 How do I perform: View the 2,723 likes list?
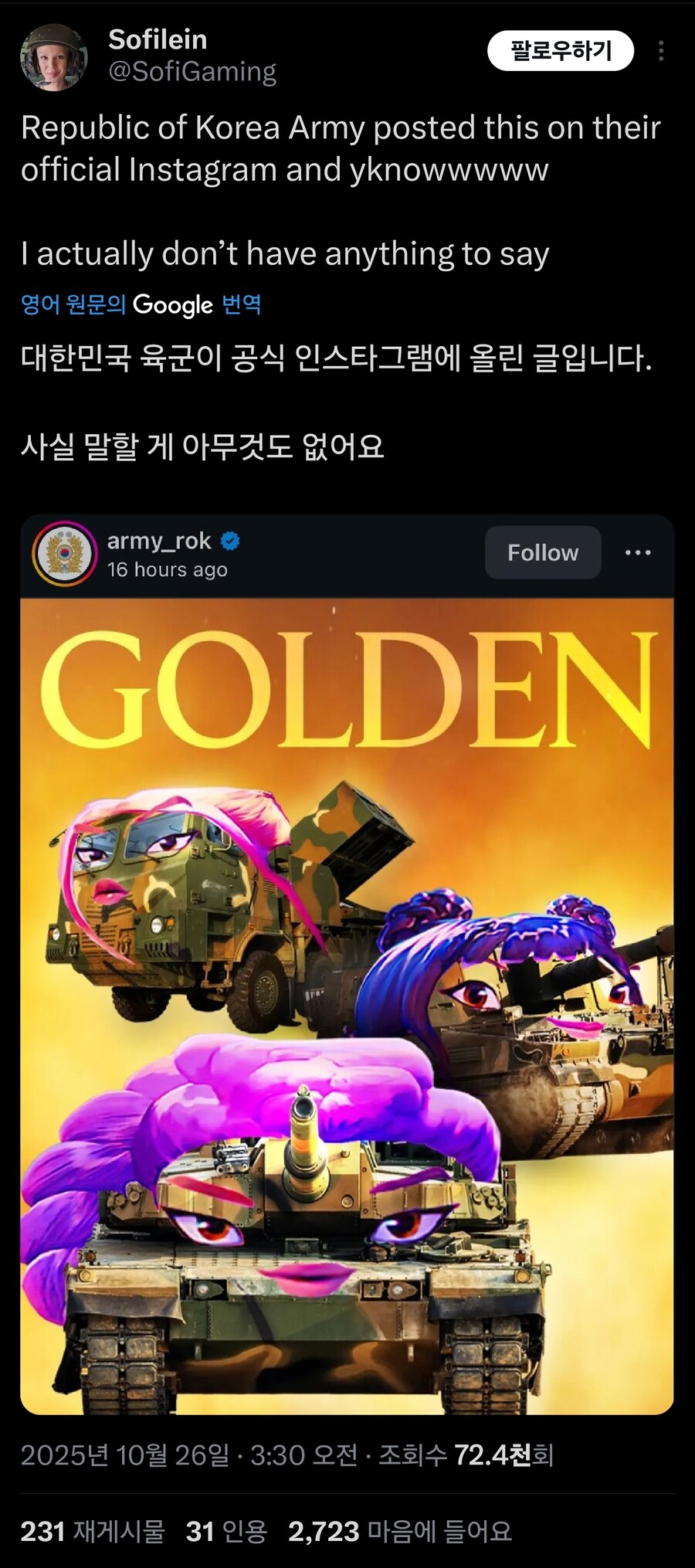pos(399,1531)
